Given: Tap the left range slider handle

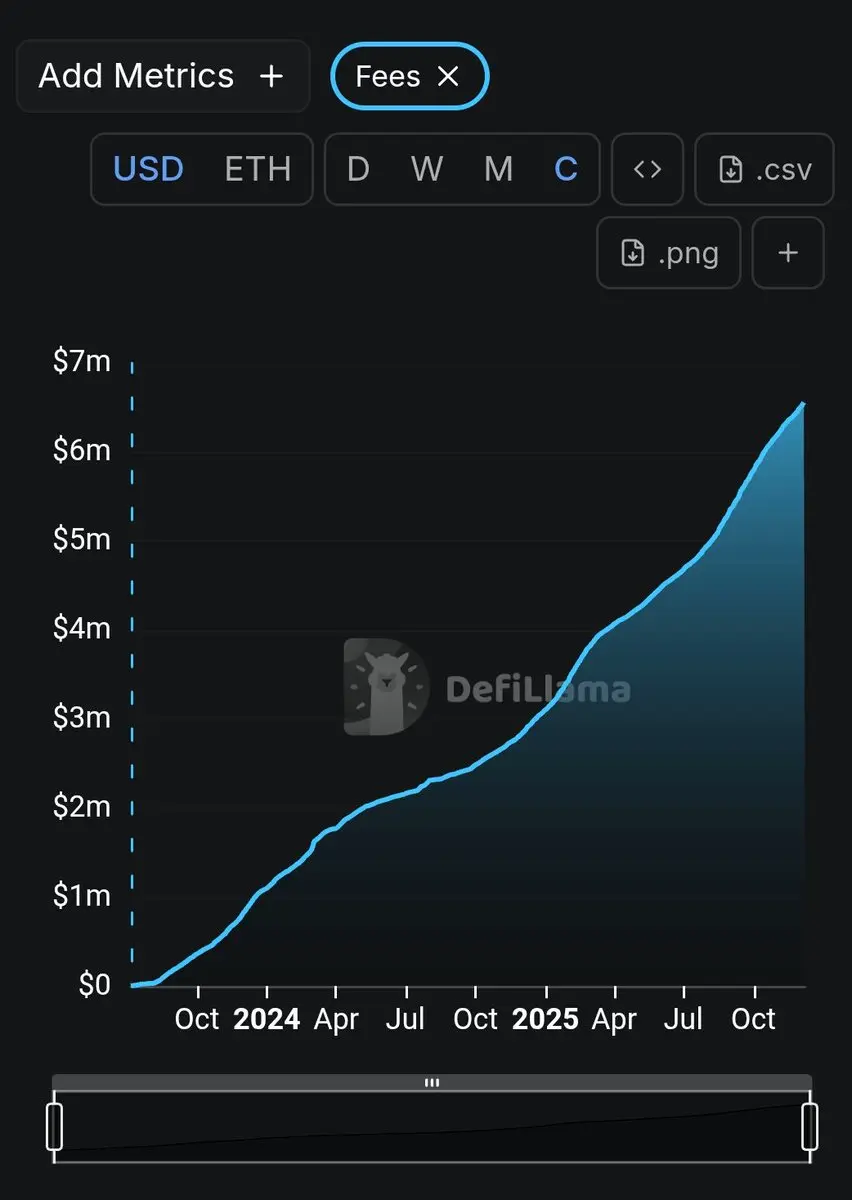Looking at the screenshot, I should [55, 1126].
